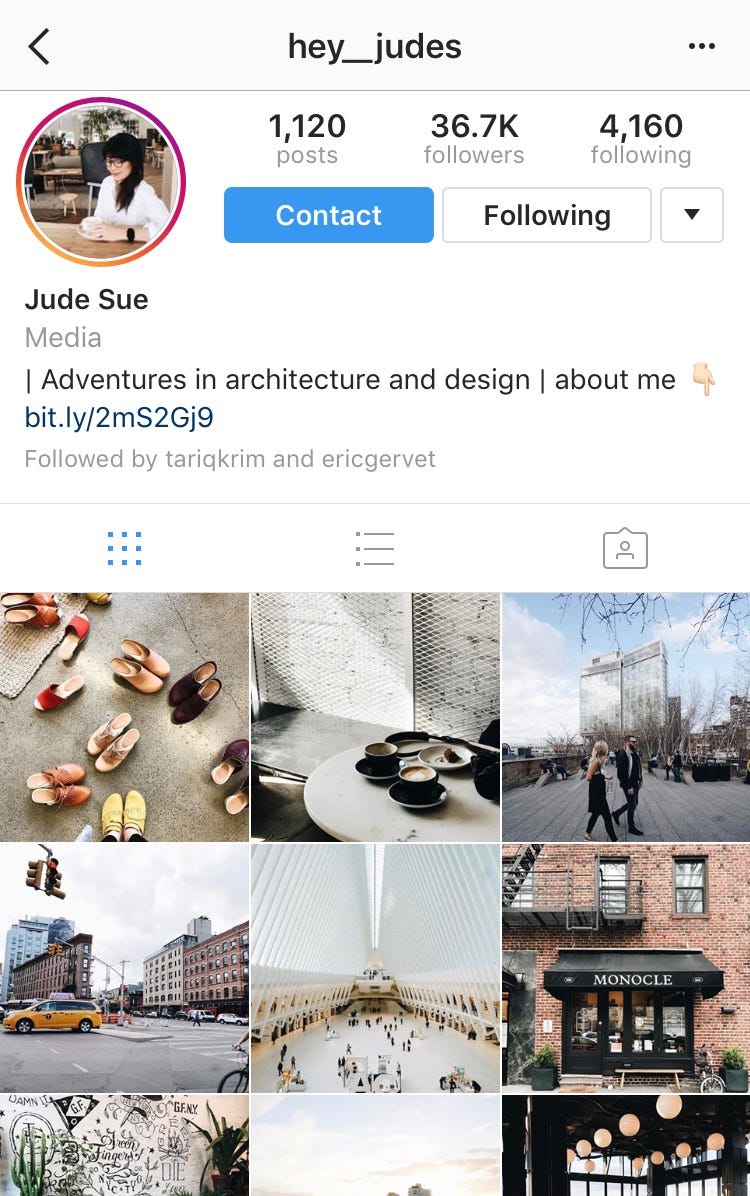Expand the suggested accounts dropdown arrow
Screen dimensions: 750x1196
point(691,215)
